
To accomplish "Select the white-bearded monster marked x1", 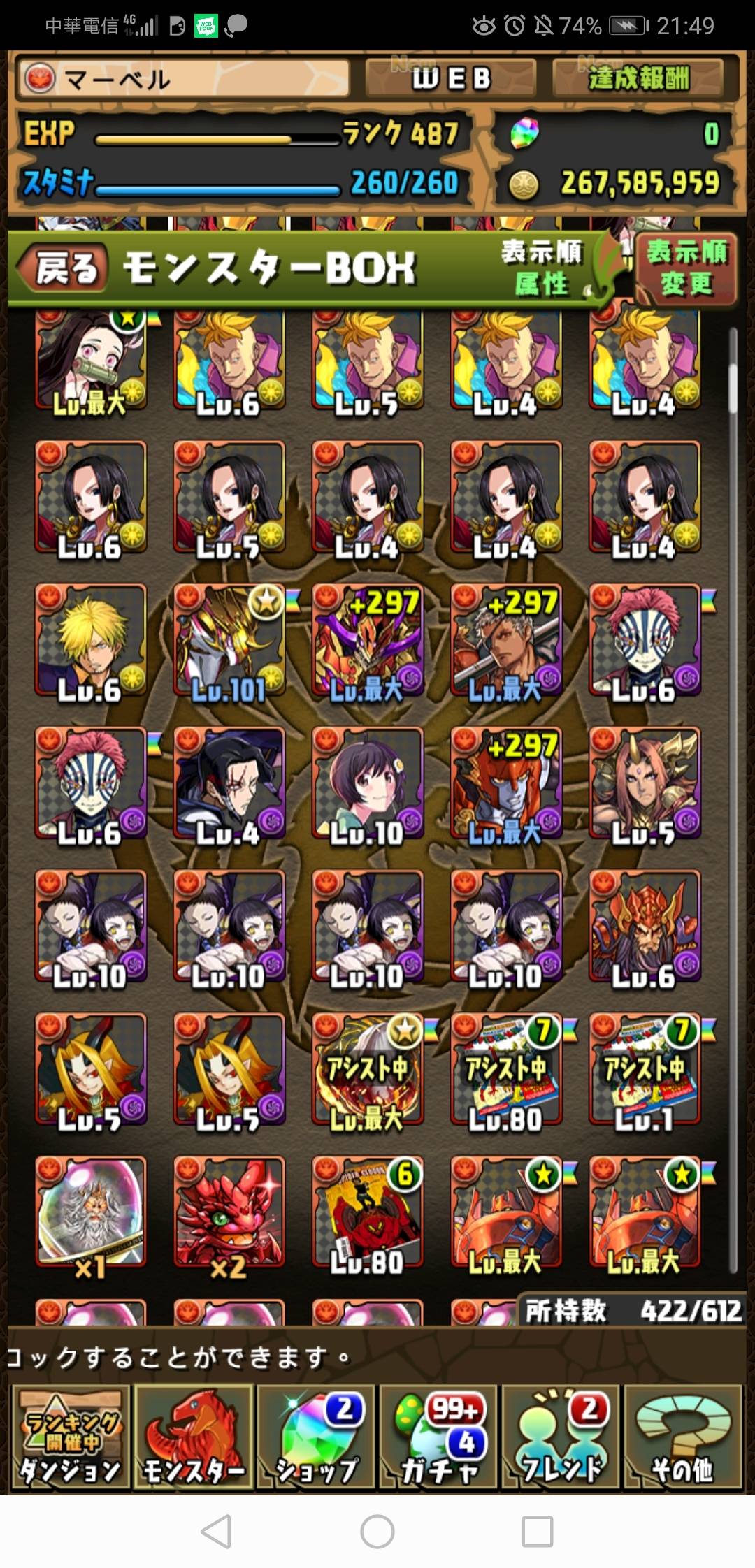I will coord(90,1214).
